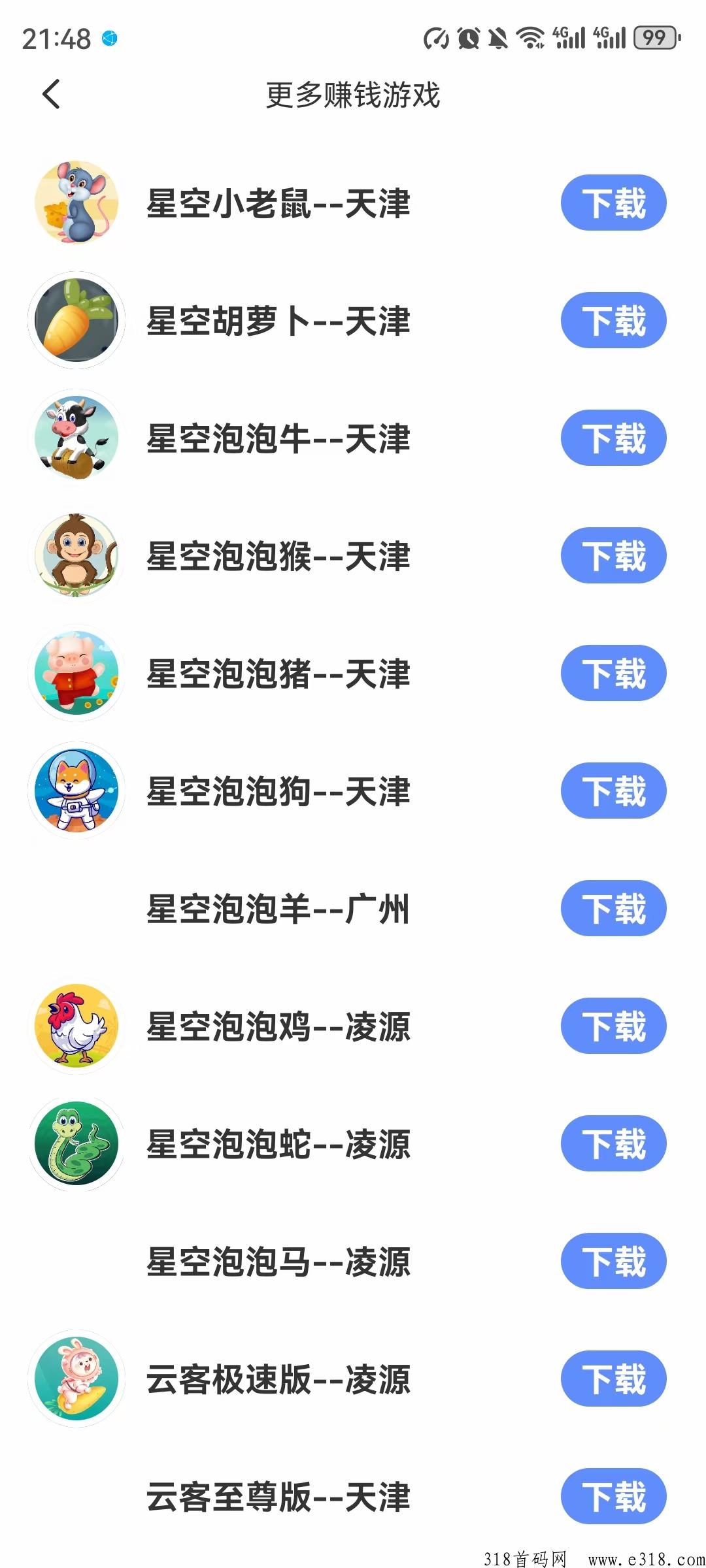Download 星空泡泡猪--天津

click(x=613, y=673)
